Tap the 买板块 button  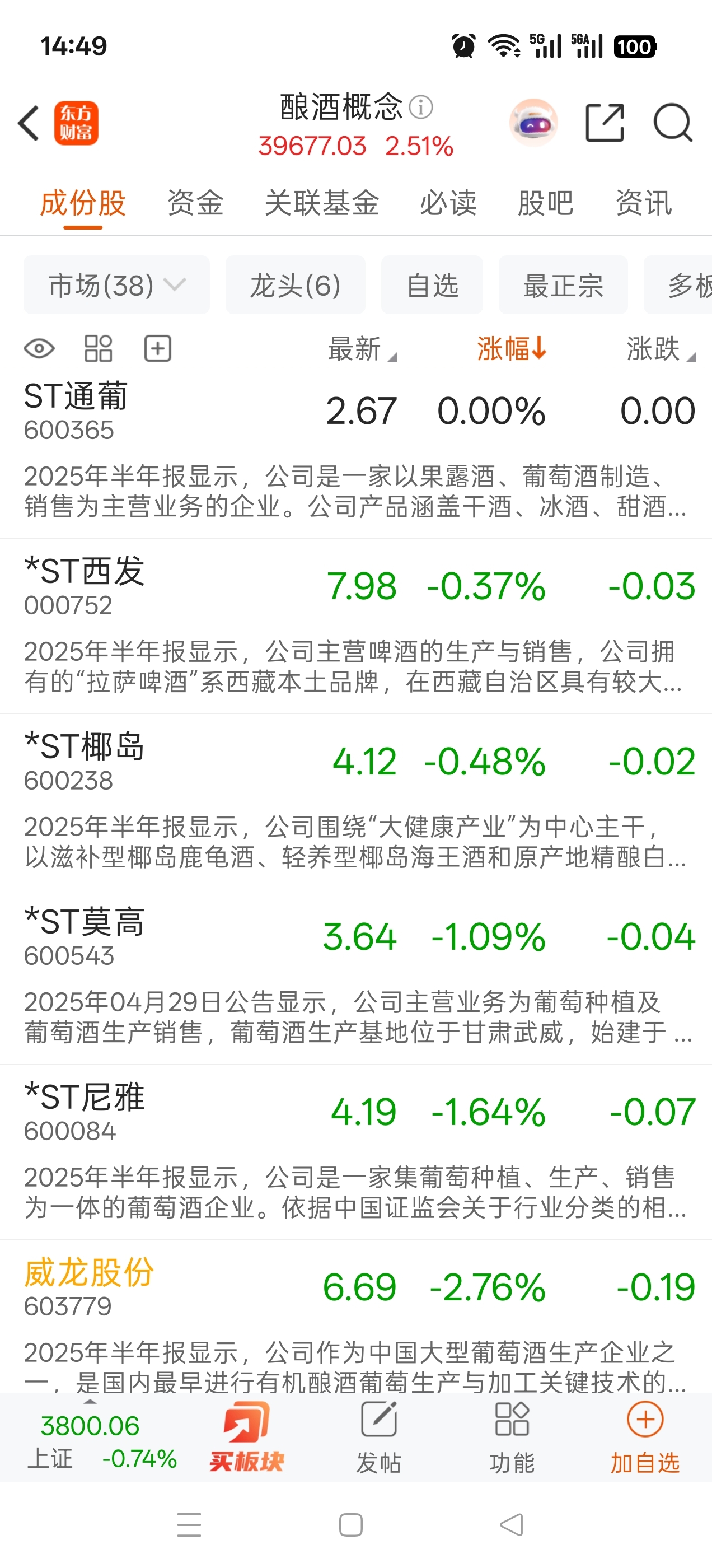[246, 1436]
